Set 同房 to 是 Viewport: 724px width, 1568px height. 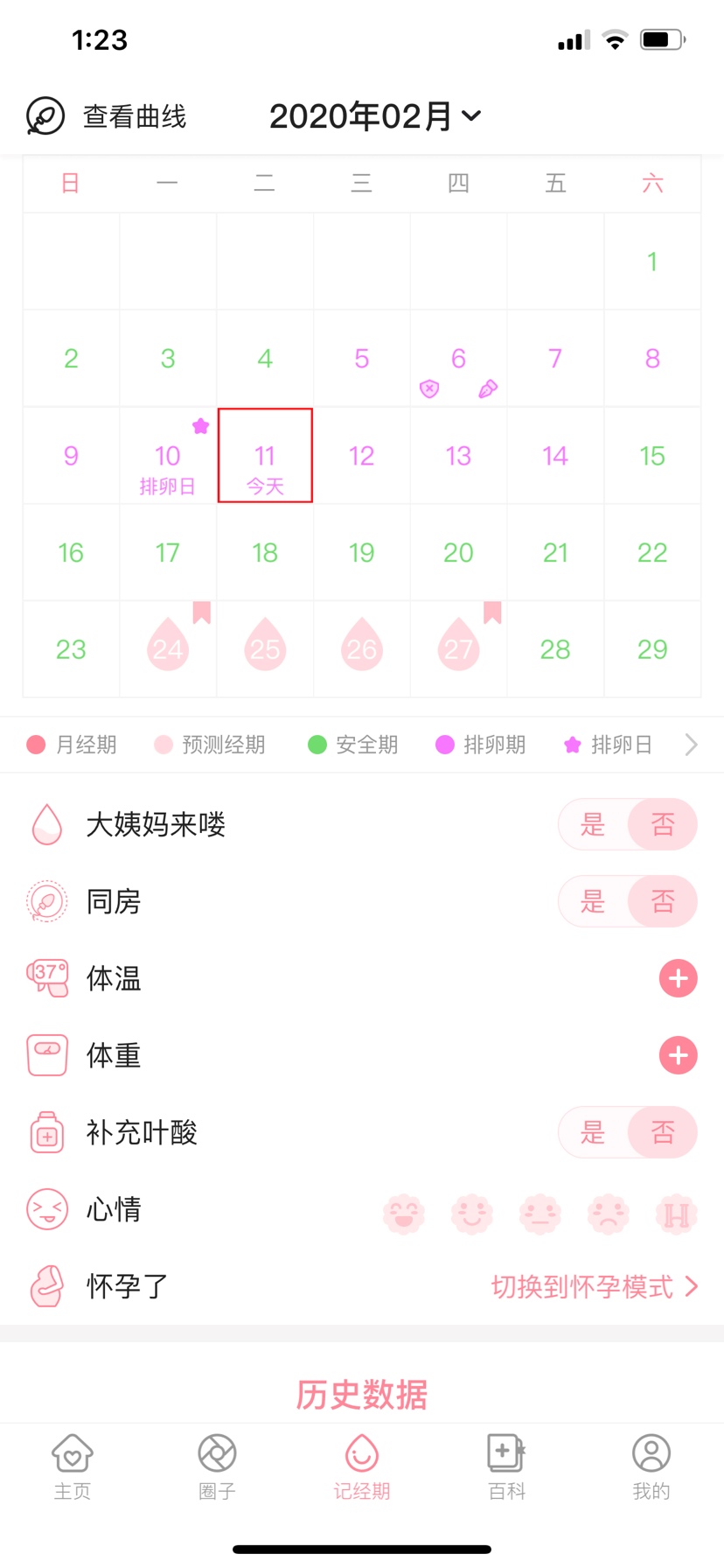(593, 901)
